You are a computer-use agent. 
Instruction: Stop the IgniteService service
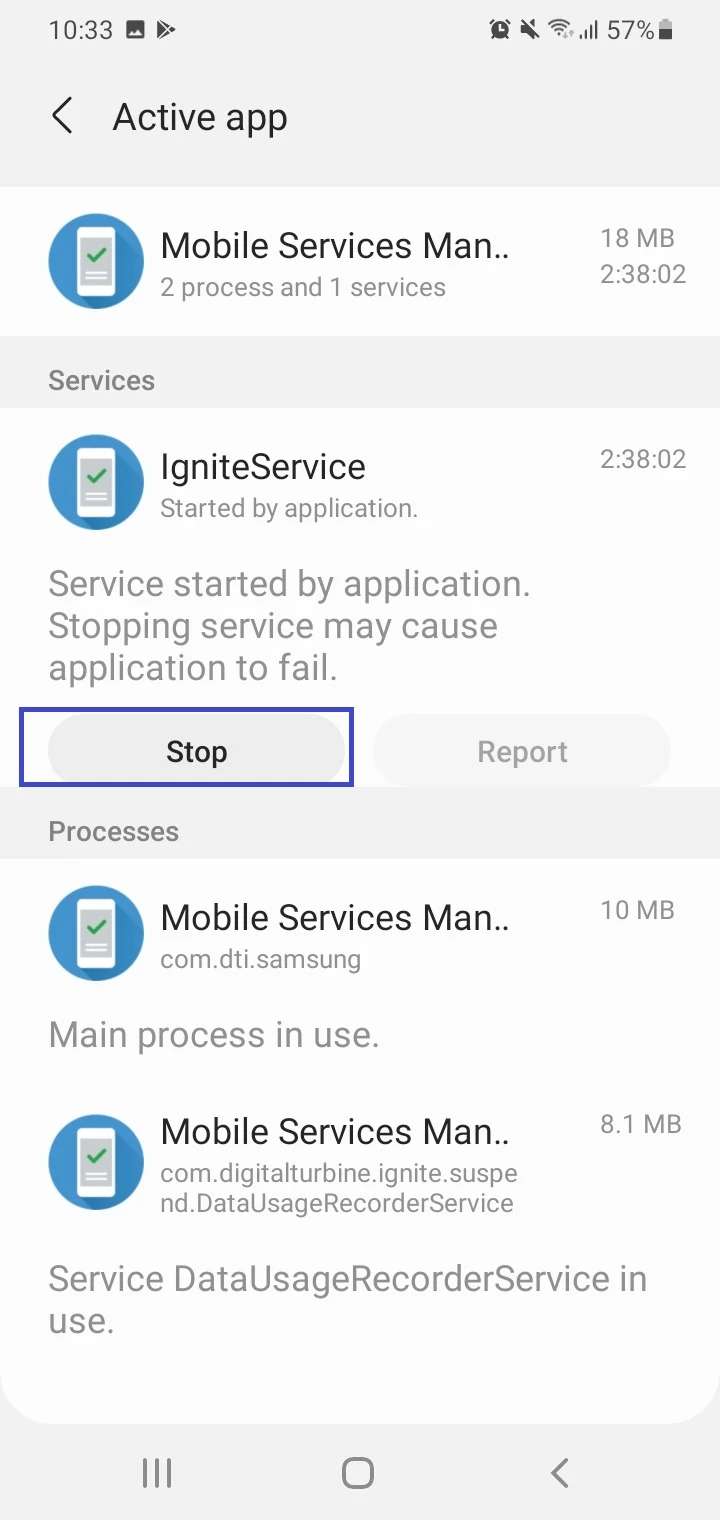click(x=196, y=751)
